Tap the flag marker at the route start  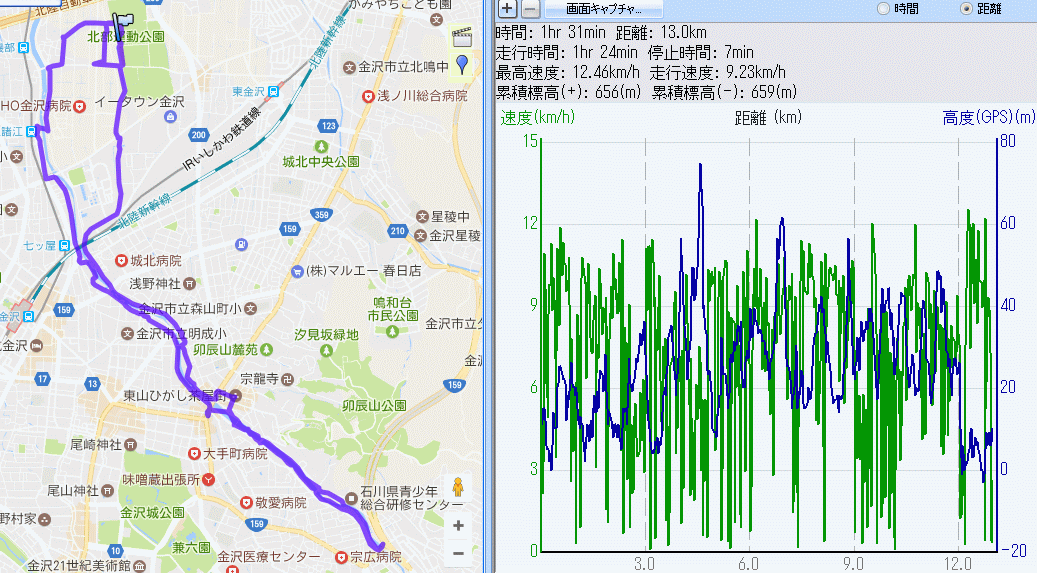[124, 23]
